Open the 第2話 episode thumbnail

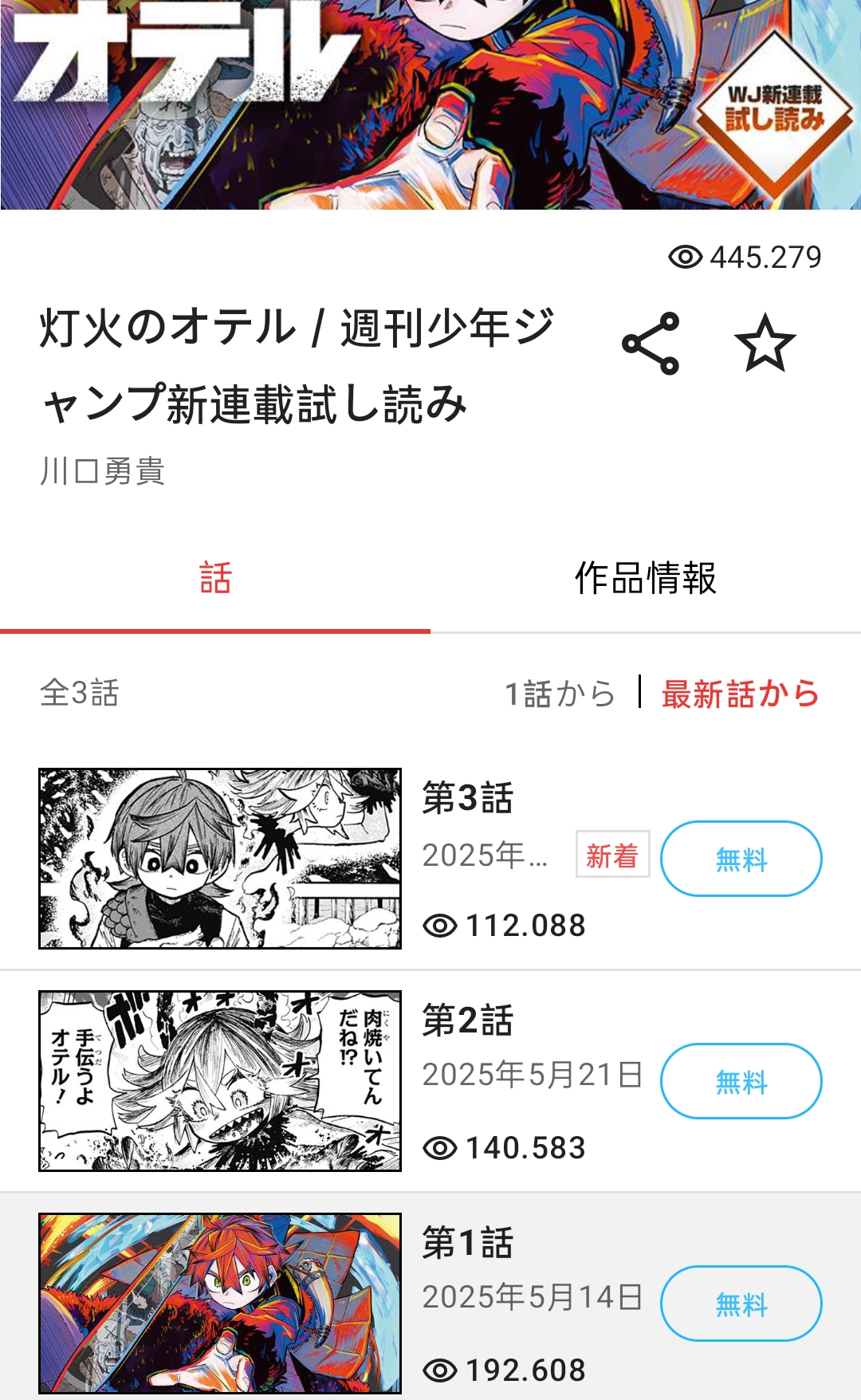pyautogui.click(x=220, y=1081)
